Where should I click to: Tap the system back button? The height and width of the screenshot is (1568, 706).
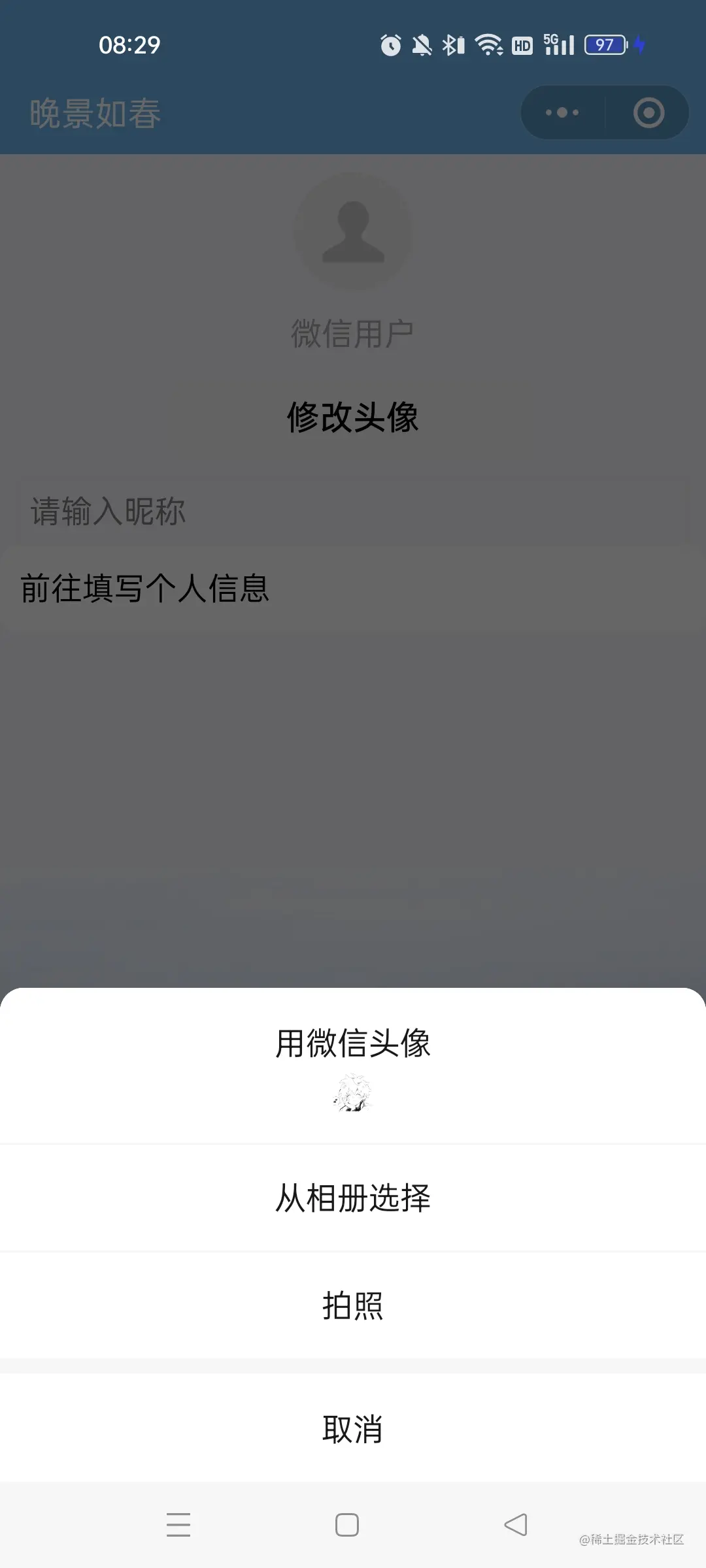[516, 1525]
